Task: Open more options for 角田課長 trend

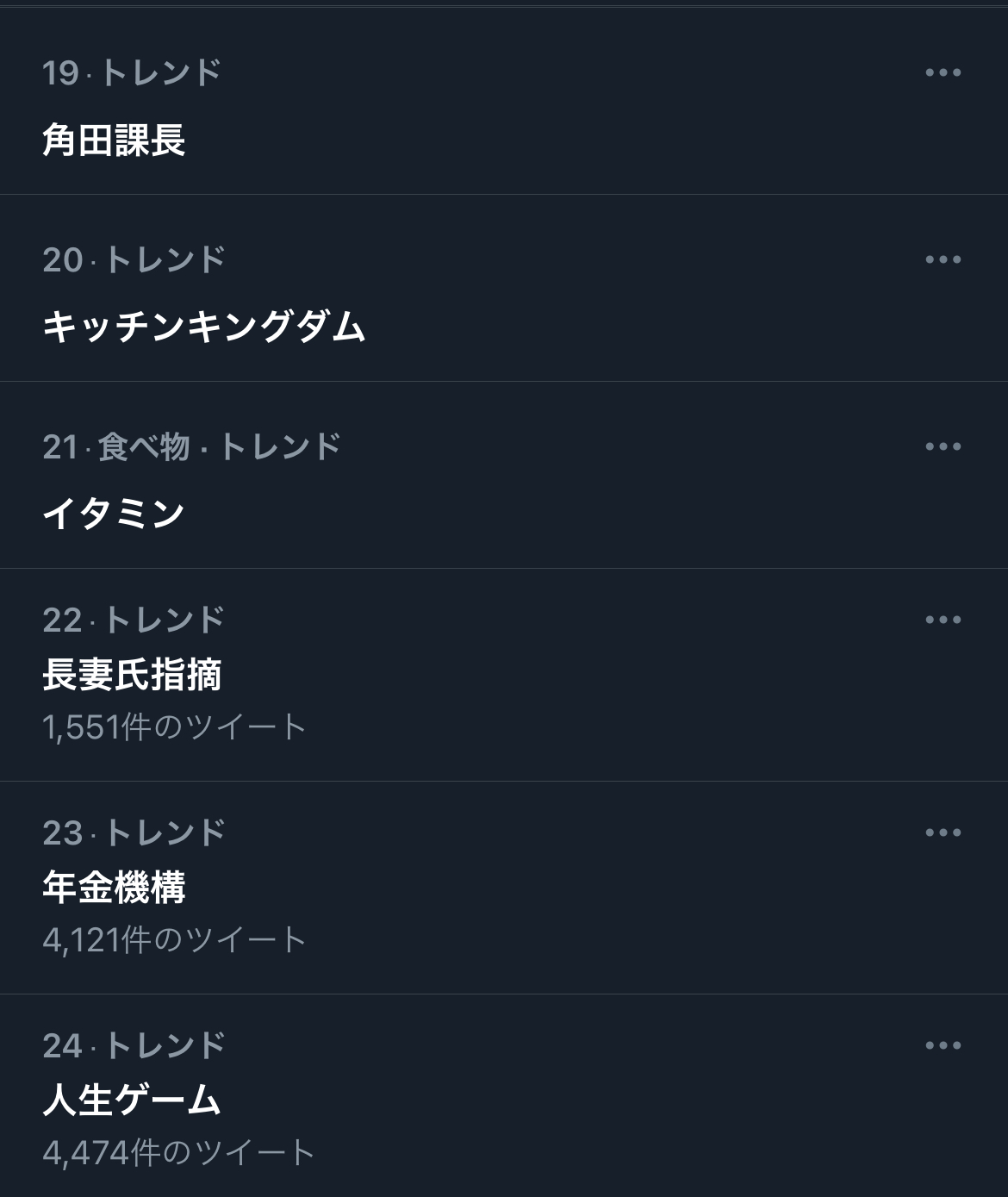Action: (943, 73)
